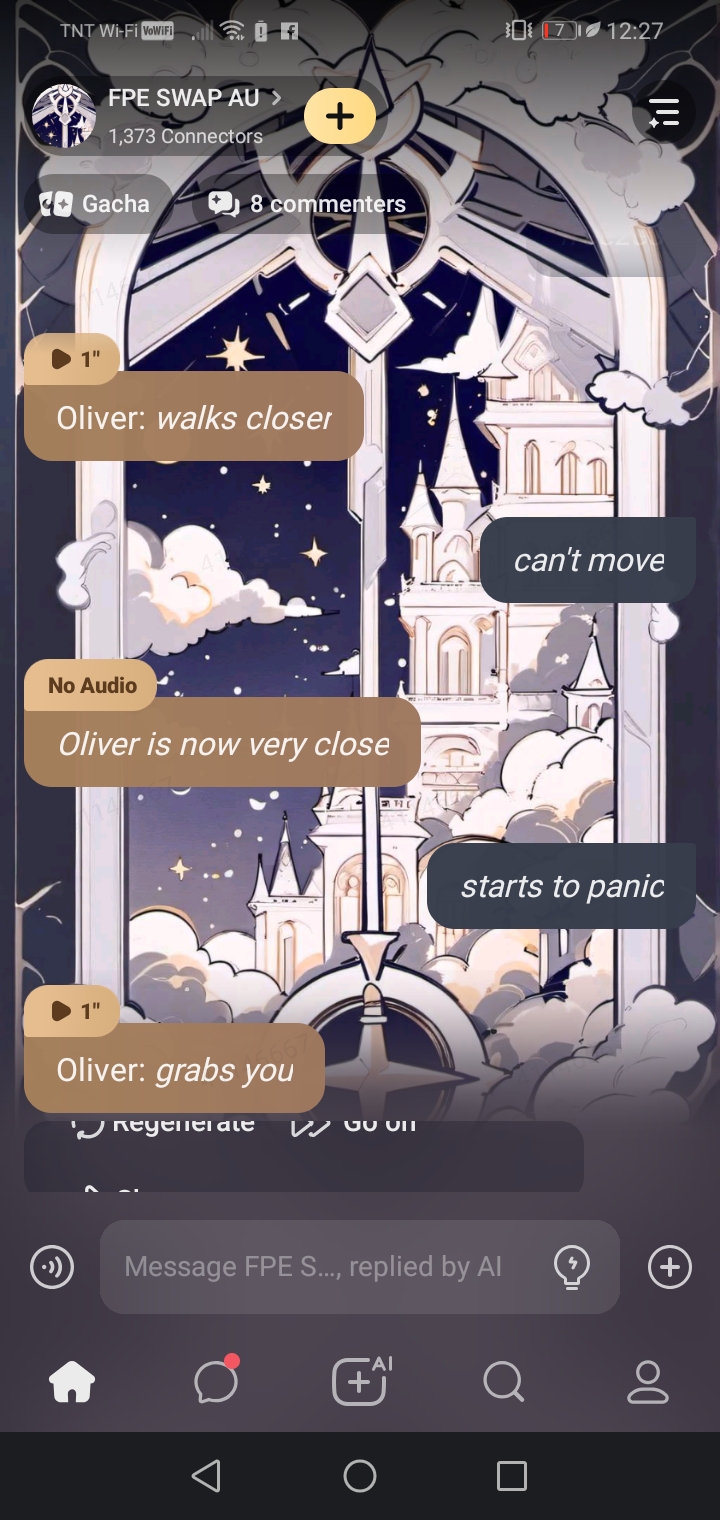
Task: Regenerate the last AI reply
Action: (165, 1126)
